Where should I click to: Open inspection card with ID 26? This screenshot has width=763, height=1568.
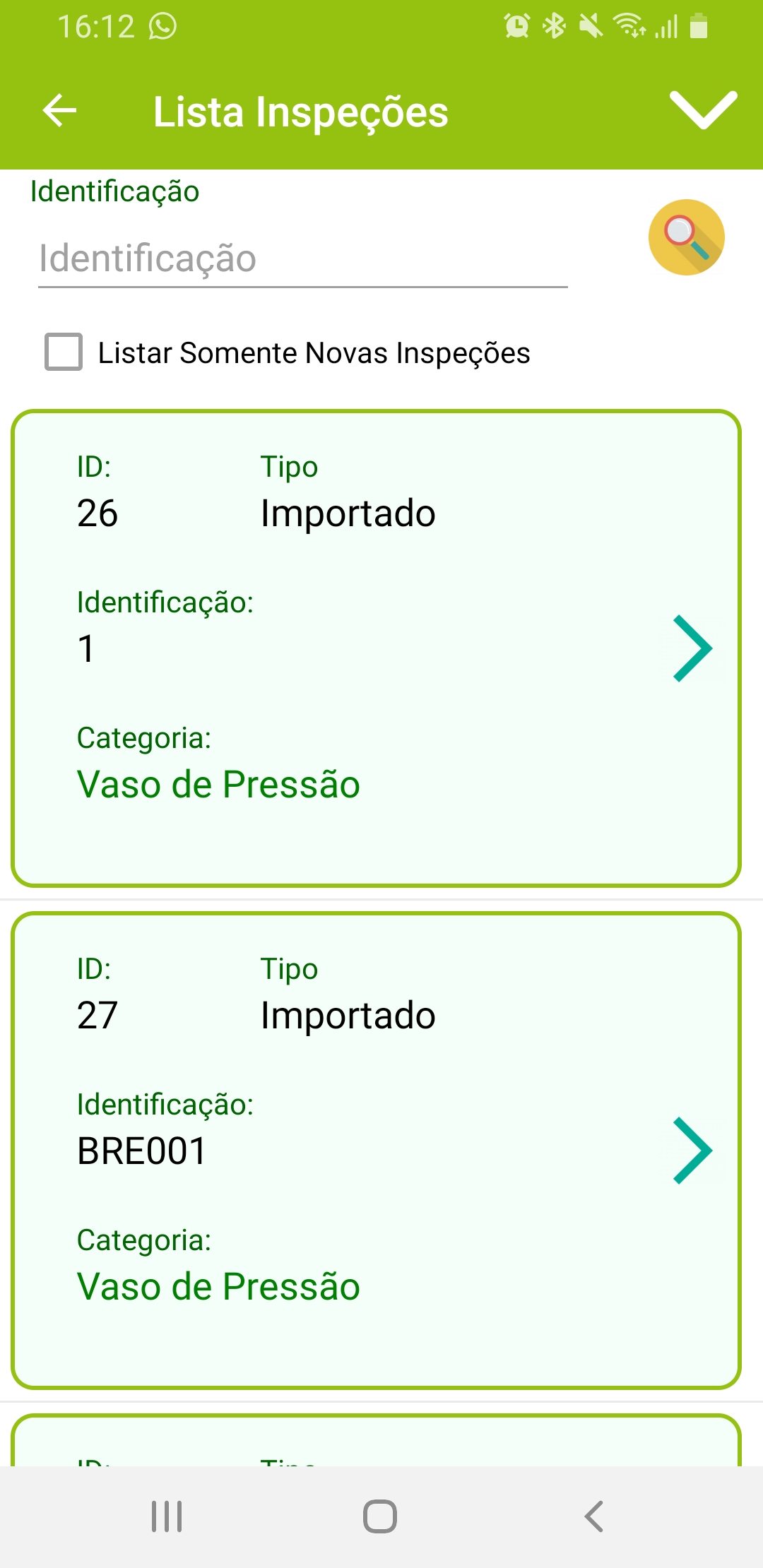(376, 648)
